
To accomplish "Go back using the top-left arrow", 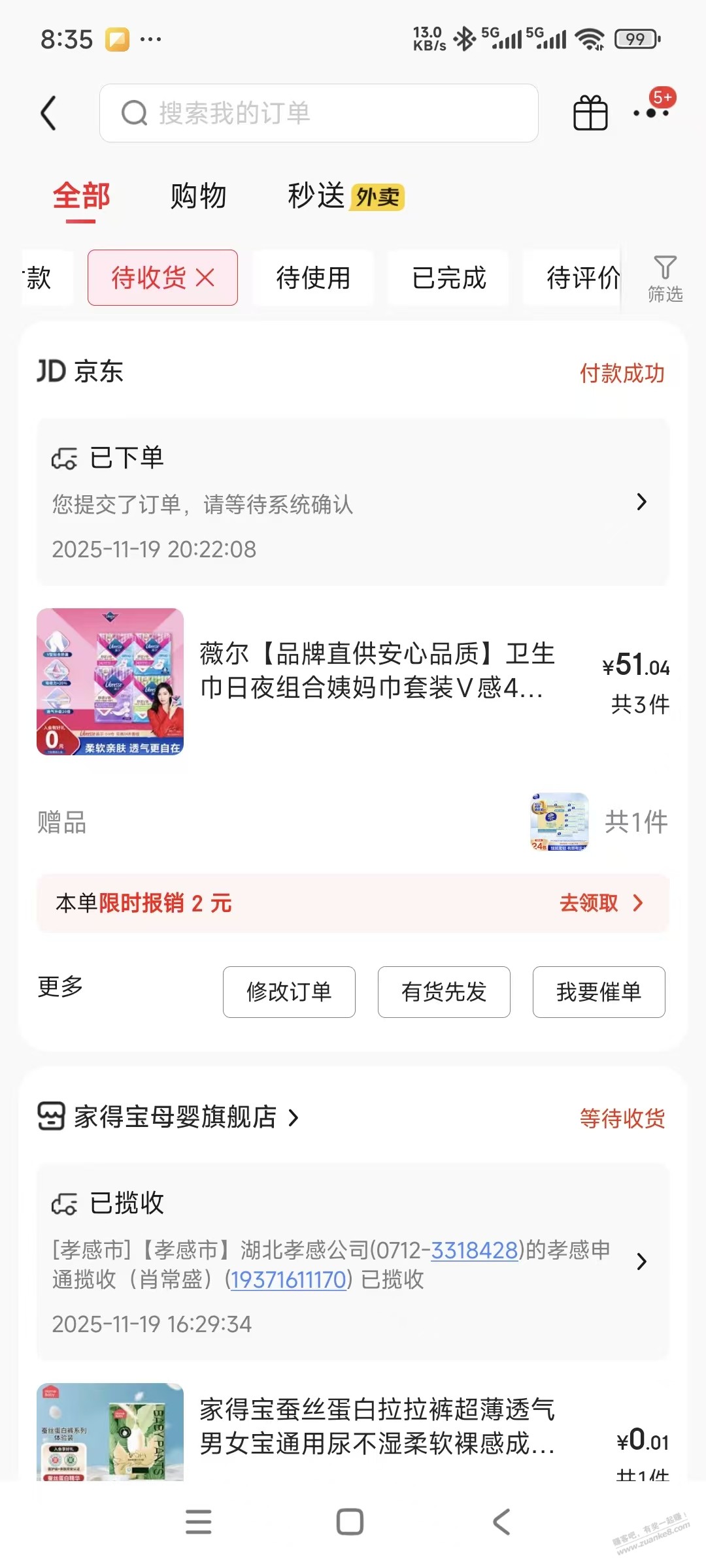I will point(49,113).
